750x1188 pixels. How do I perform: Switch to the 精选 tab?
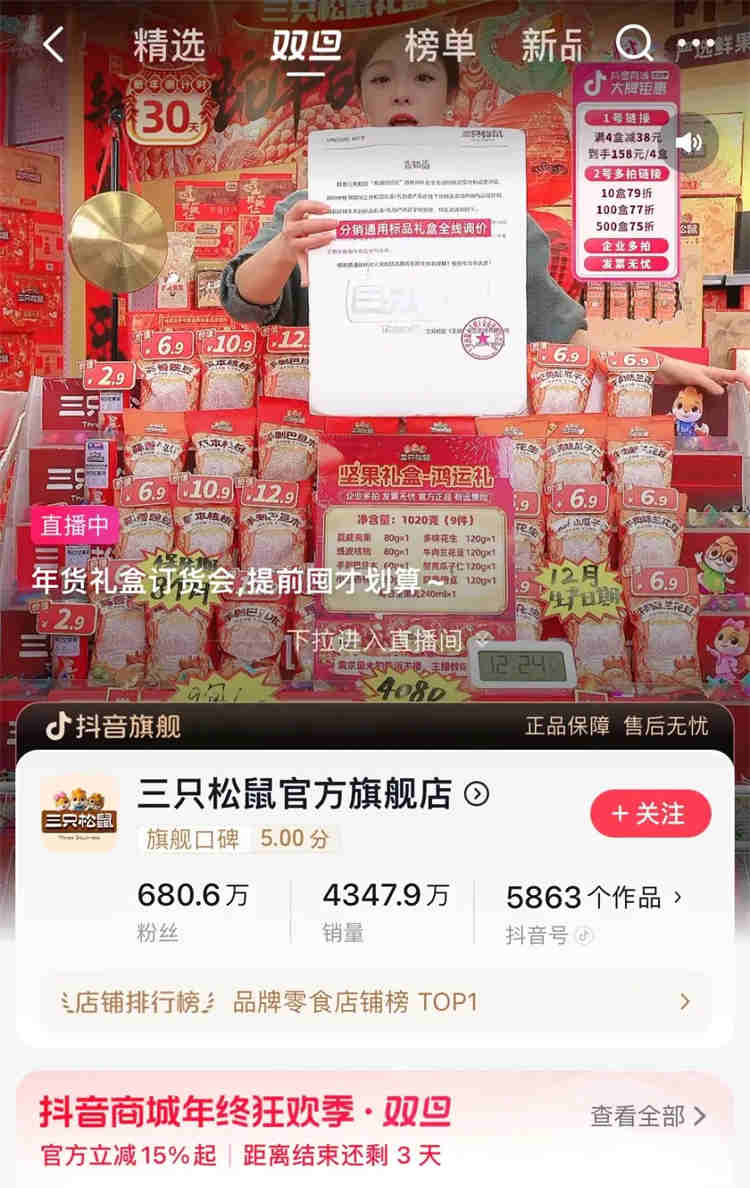click(169, 45)
